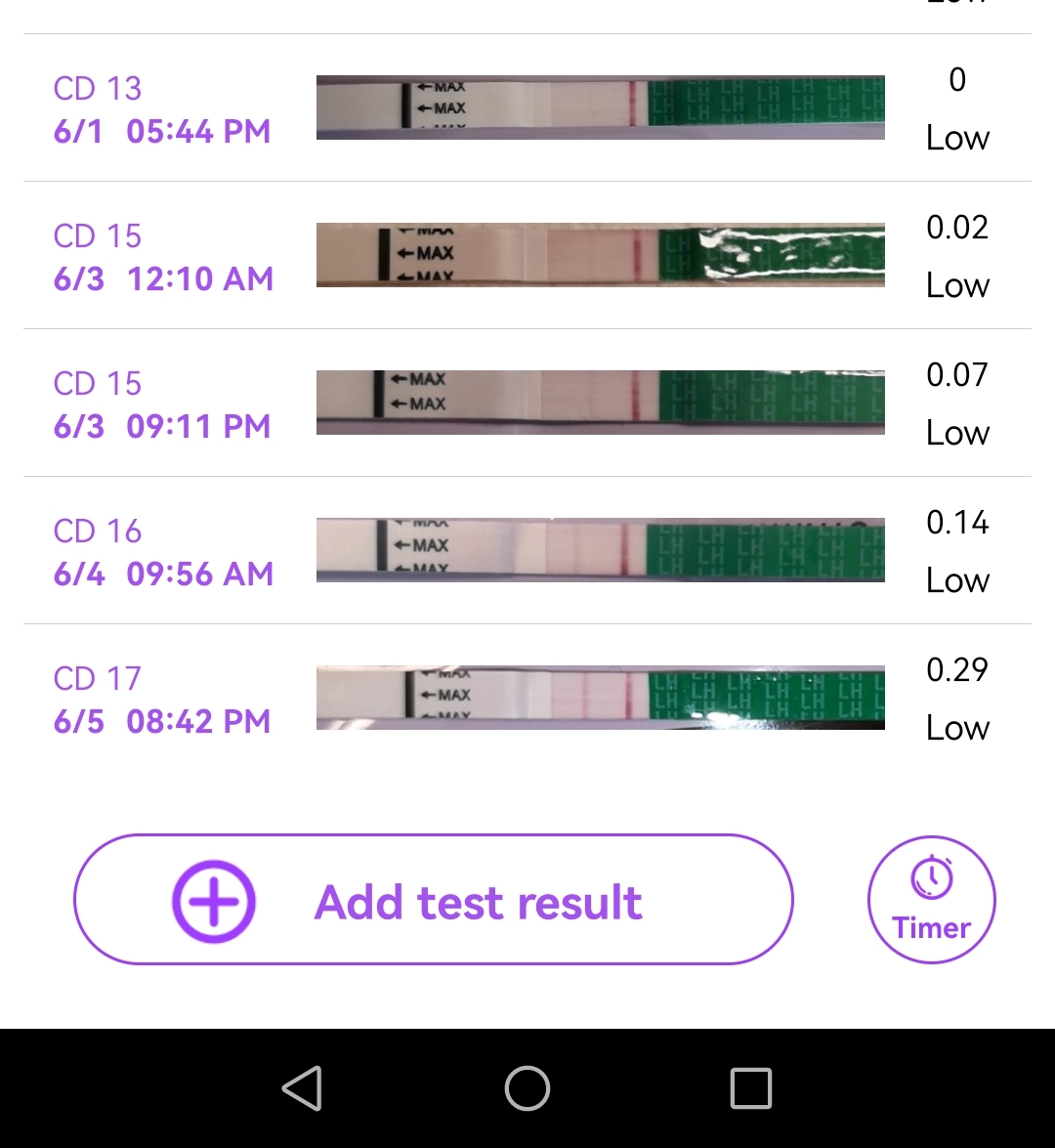This screenshot has height=1148, width=1055.
Task: View the 6/3 09:11 PM test entry
Action: pos(527,404)
